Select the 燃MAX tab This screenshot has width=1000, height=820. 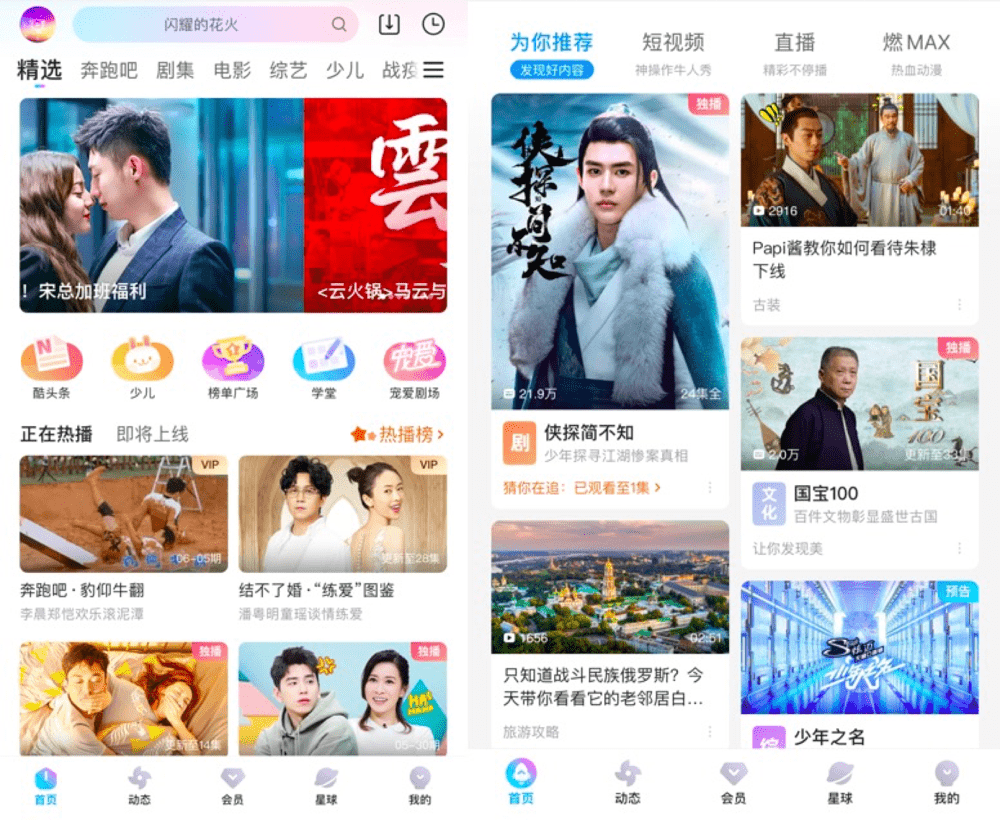(x=916, y=43)
